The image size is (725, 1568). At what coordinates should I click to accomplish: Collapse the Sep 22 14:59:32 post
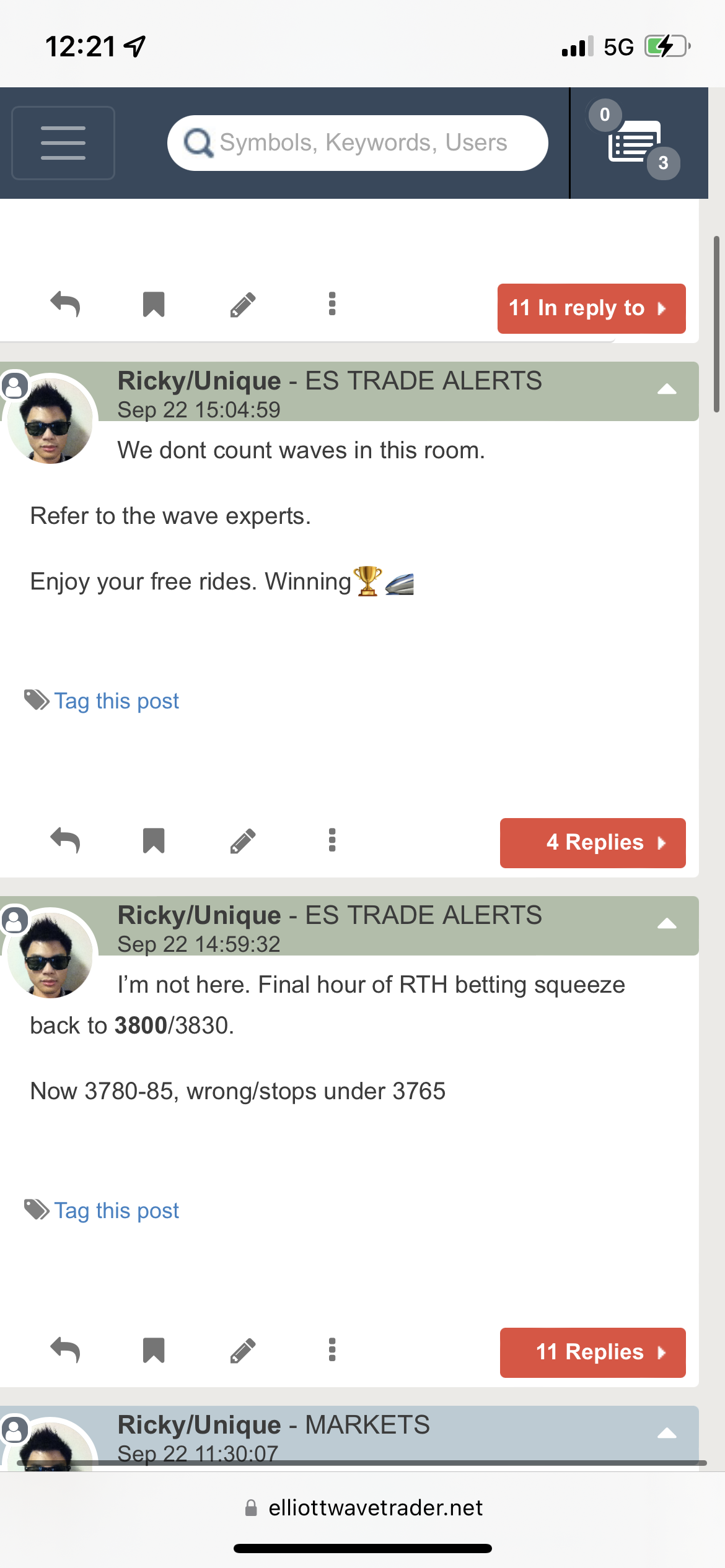[x=667, y=924]
